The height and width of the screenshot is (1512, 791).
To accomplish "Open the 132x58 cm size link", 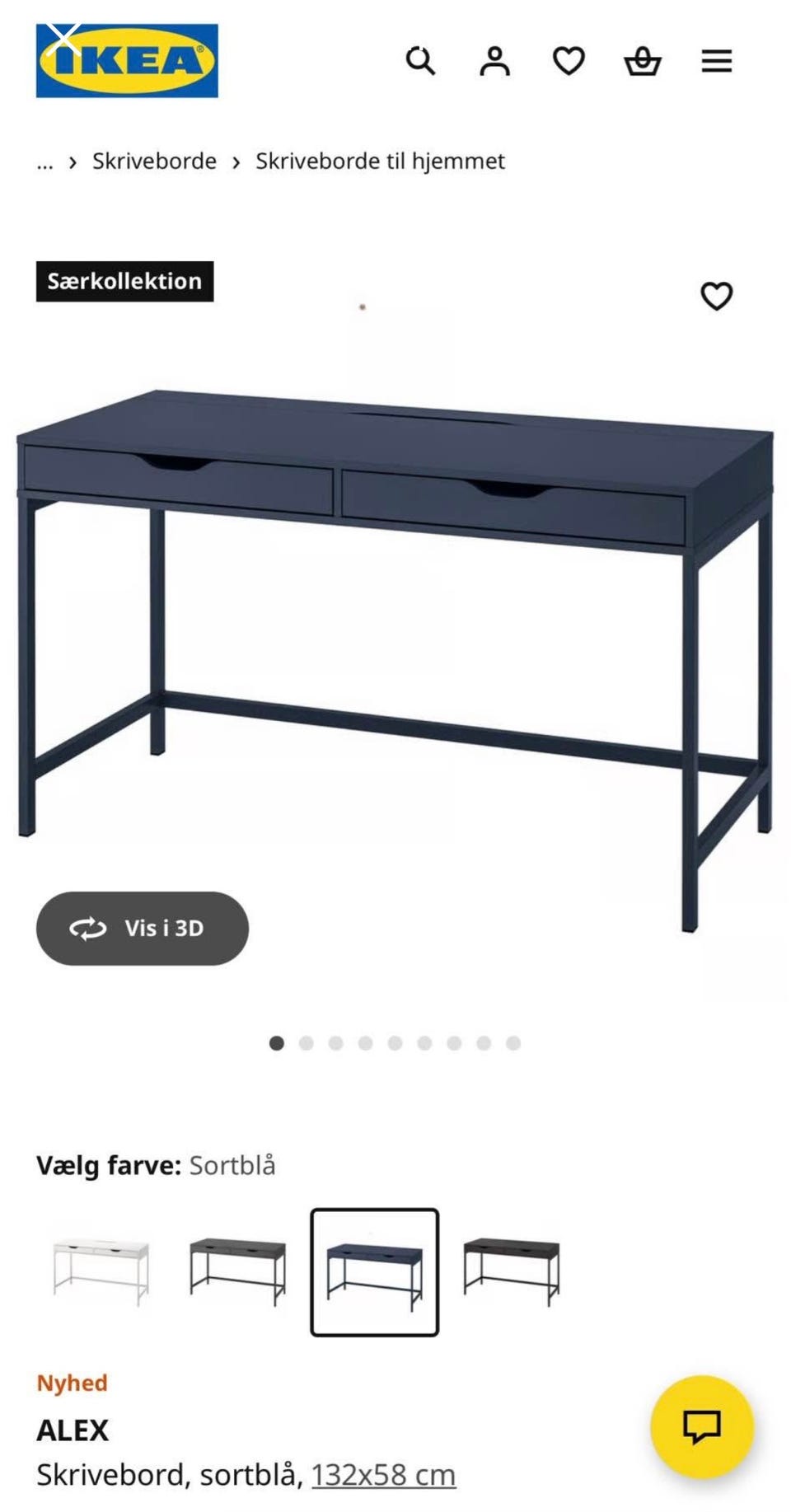I will [x=383, y=1475].
